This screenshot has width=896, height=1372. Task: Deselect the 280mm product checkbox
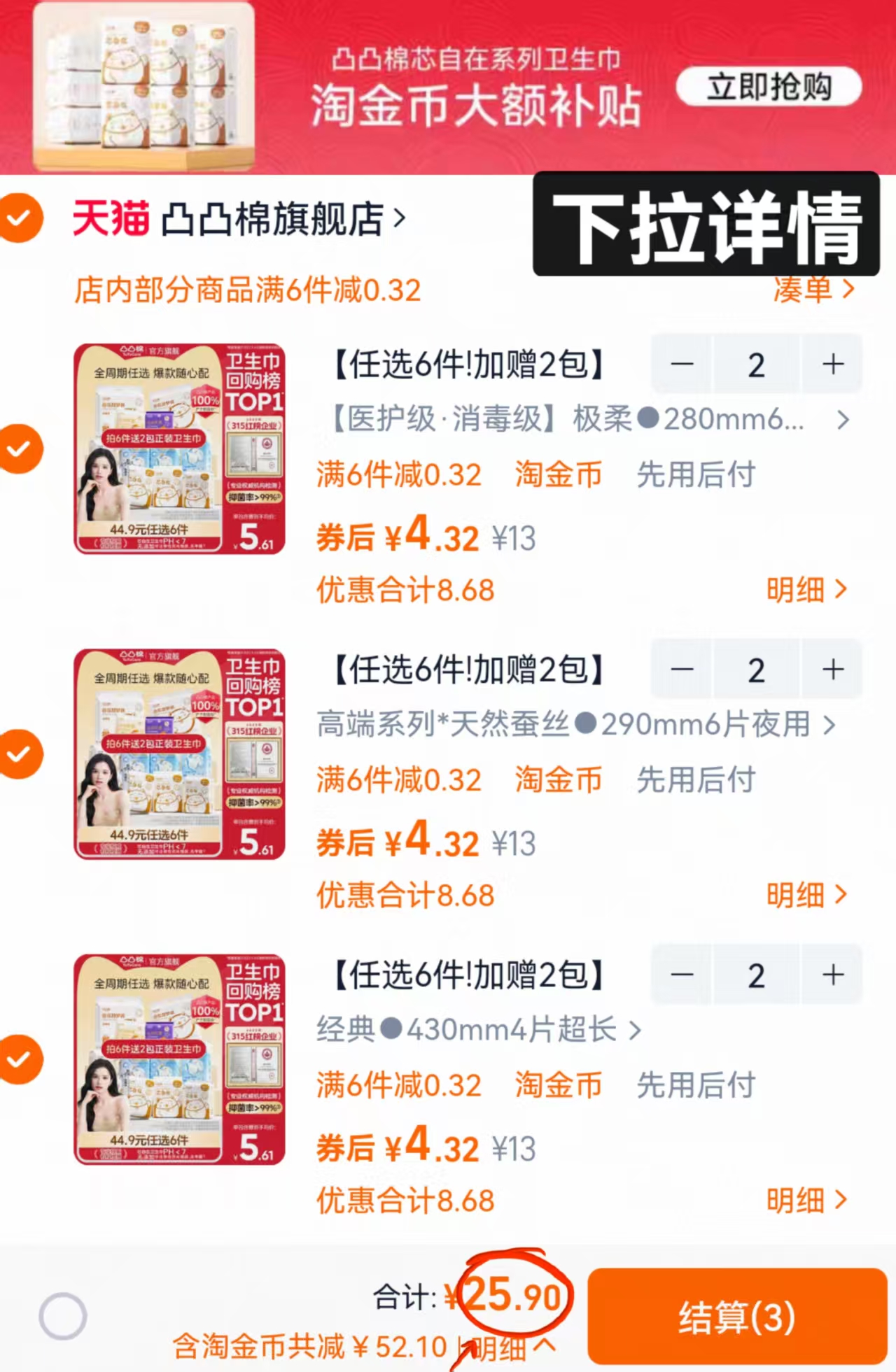click(x=22, y=447)
